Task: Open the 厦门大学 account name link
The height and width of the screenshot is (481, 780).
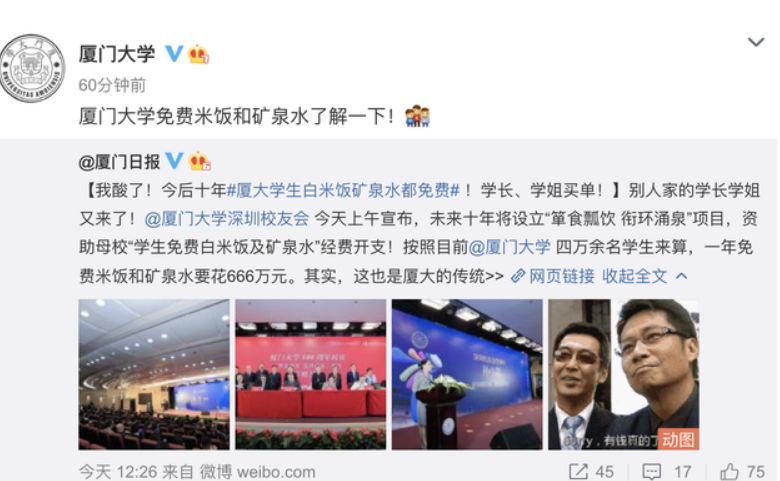Action: click(117, 53)
